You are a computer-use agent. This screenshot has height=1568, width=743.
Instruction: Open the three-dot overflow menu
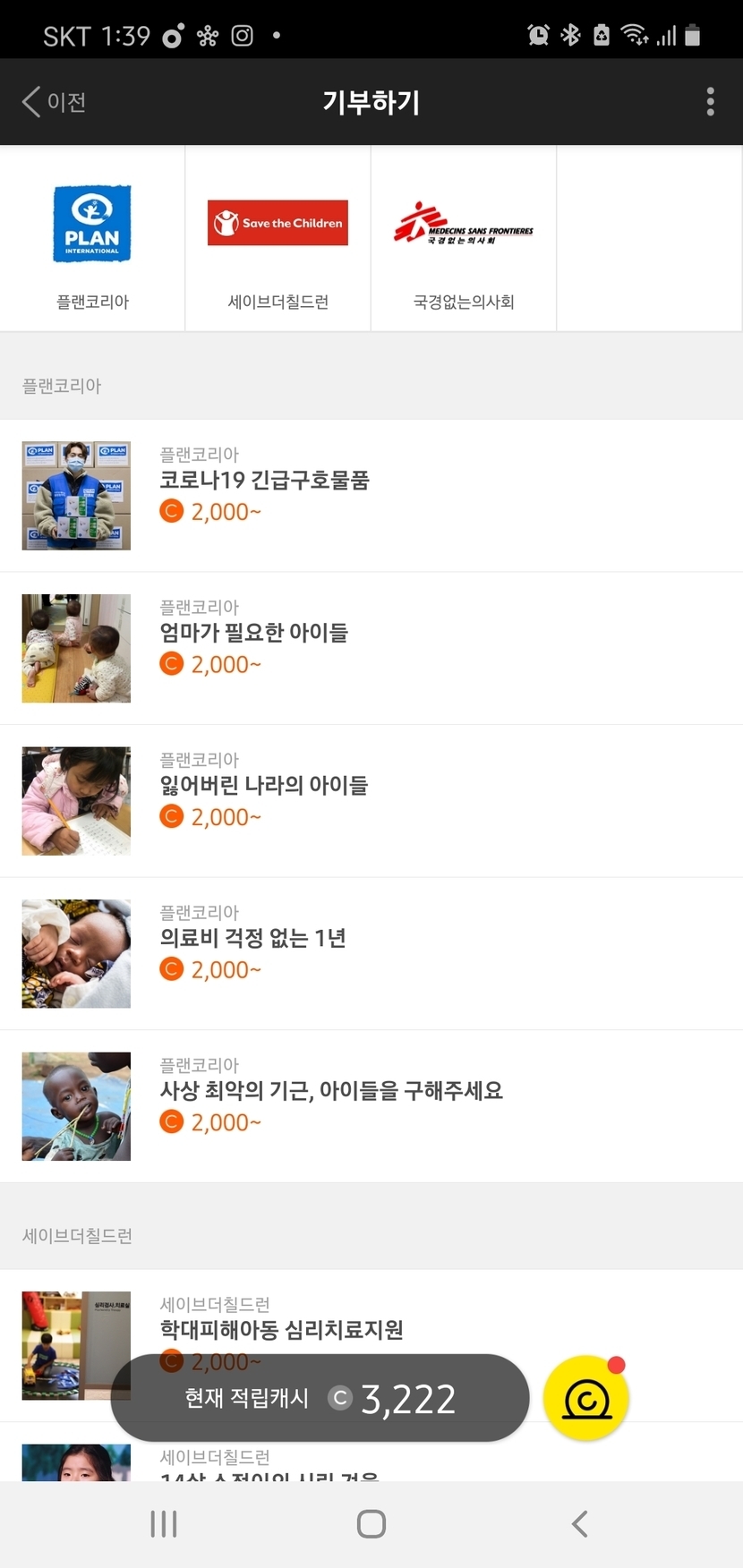pos(710,102)
